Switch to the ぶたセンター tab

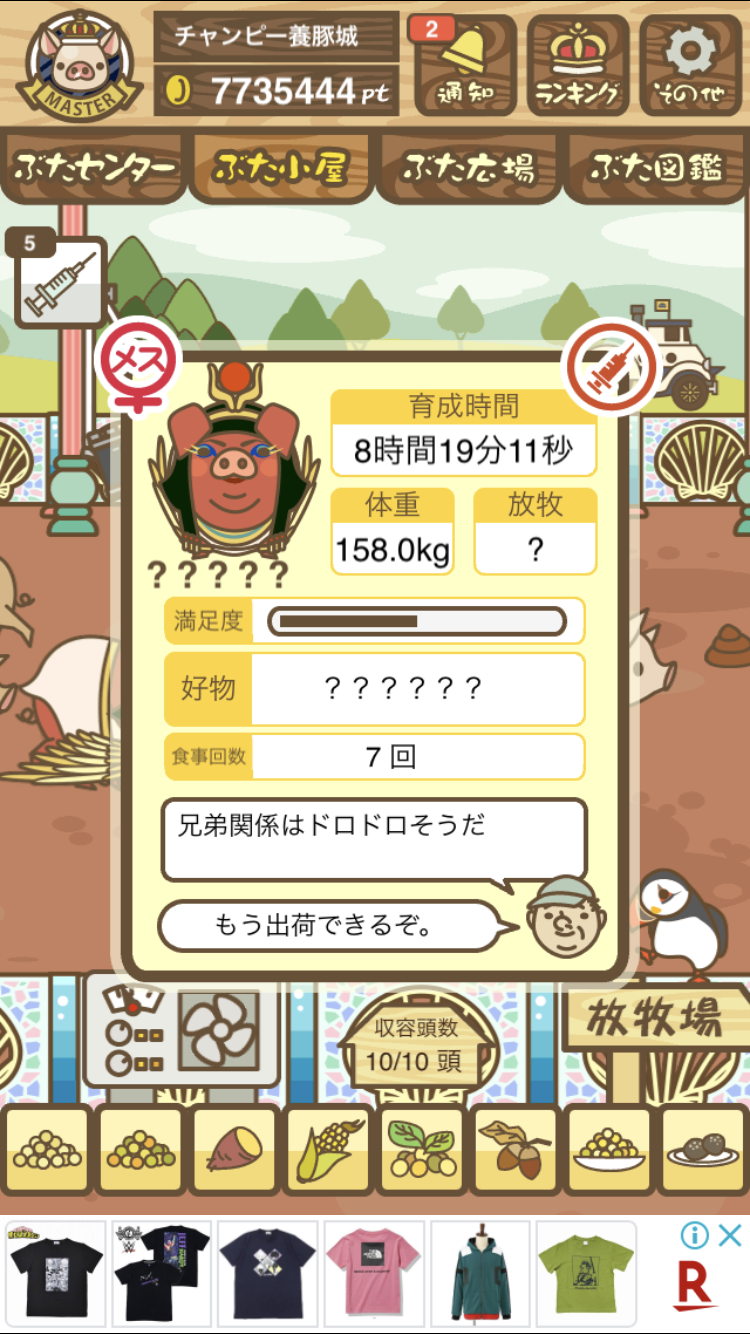click(94, 167)
